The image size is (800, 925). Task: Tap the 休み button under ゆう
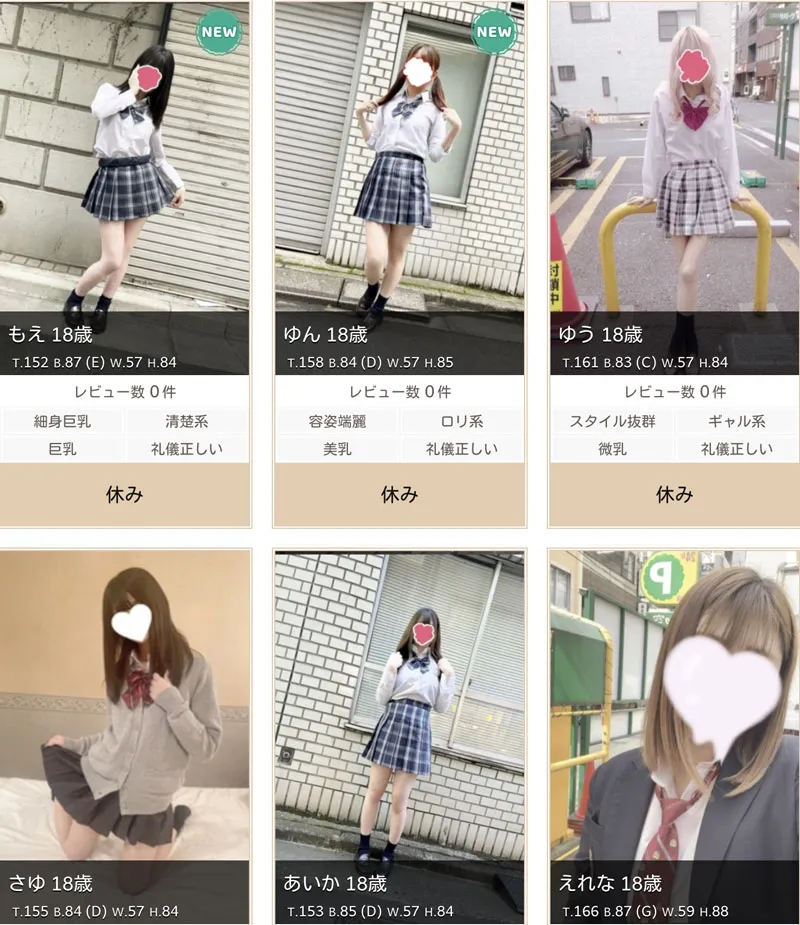674,494
